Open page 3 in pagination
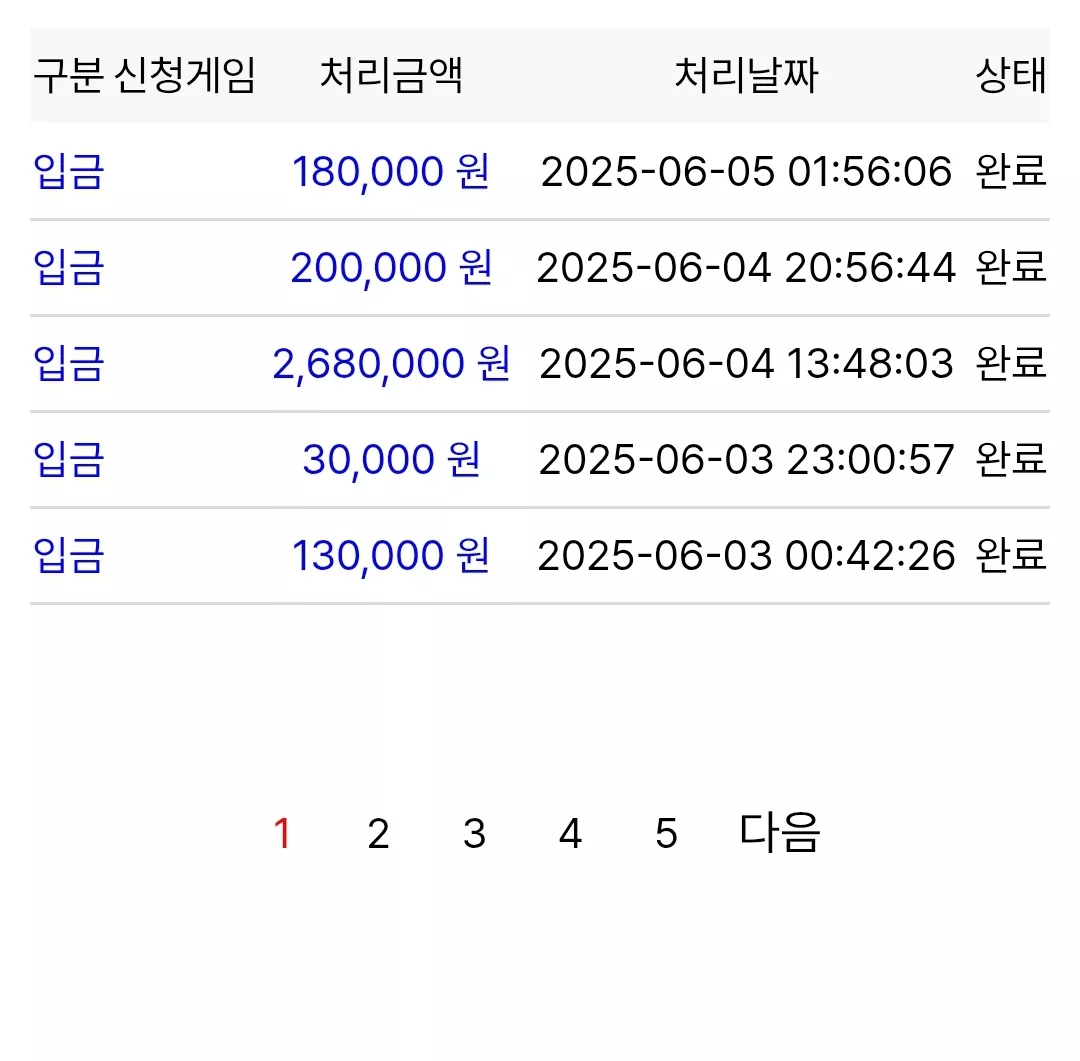 pyautogui.click(x=474, y=834)
